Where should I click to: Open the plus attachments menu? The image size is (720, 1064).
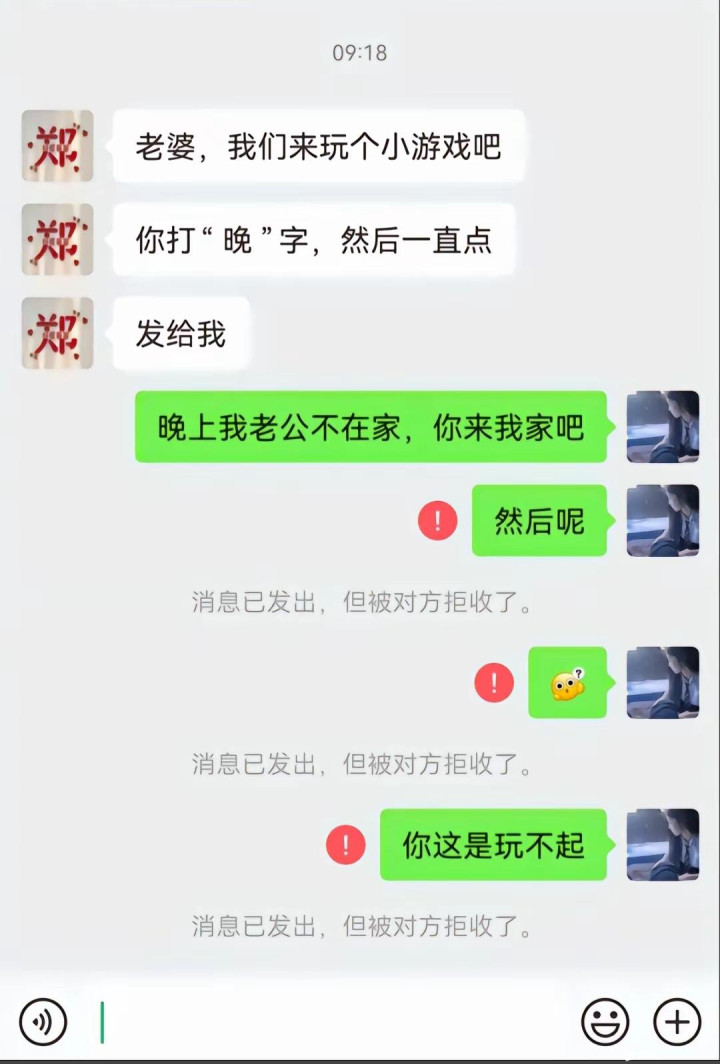click(677, 1022)
